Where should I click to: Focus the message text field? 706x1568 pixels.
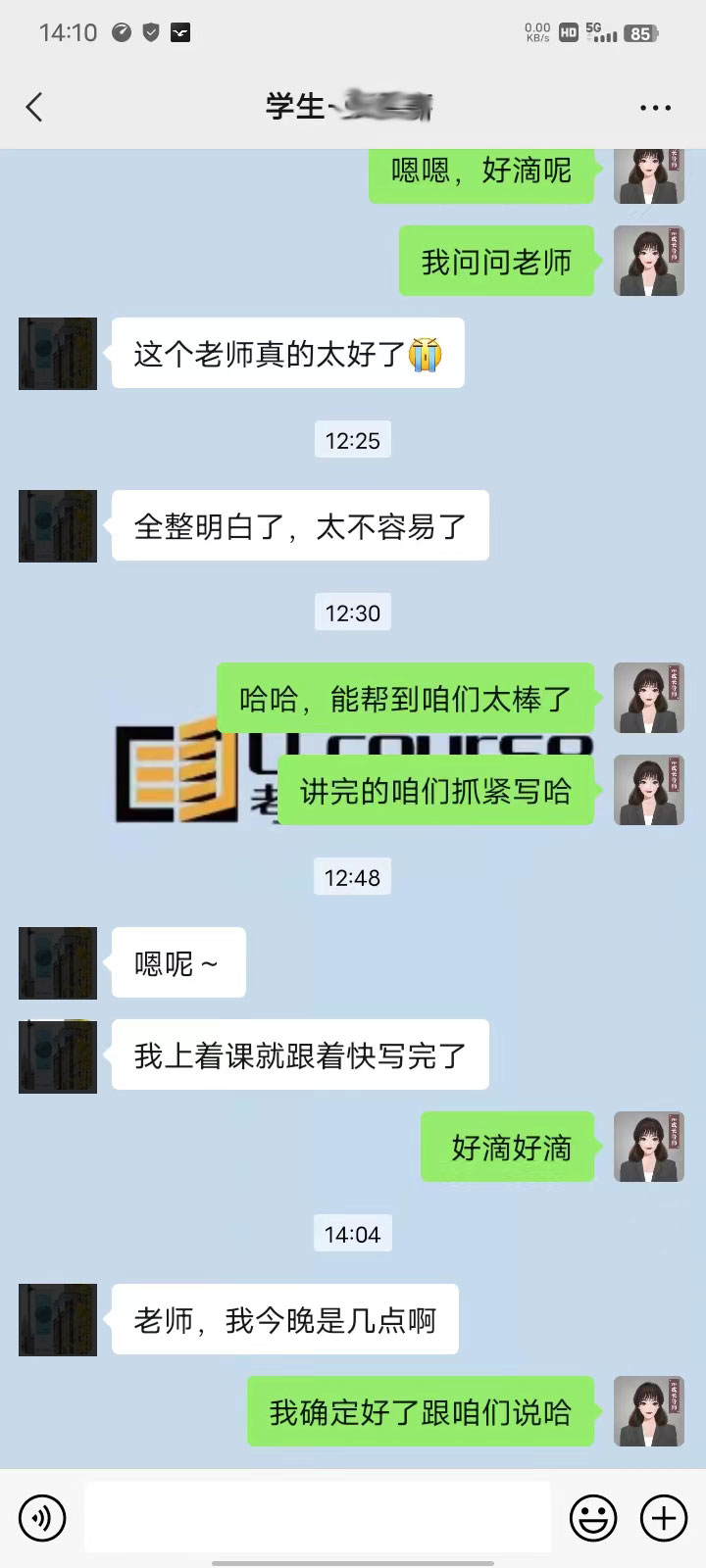tap(317, 1517)
